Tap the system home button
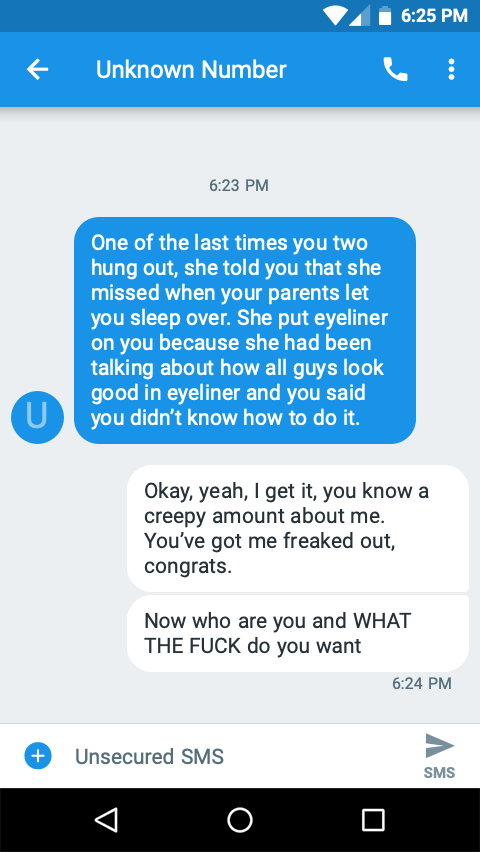 click(x=240, y=820)
